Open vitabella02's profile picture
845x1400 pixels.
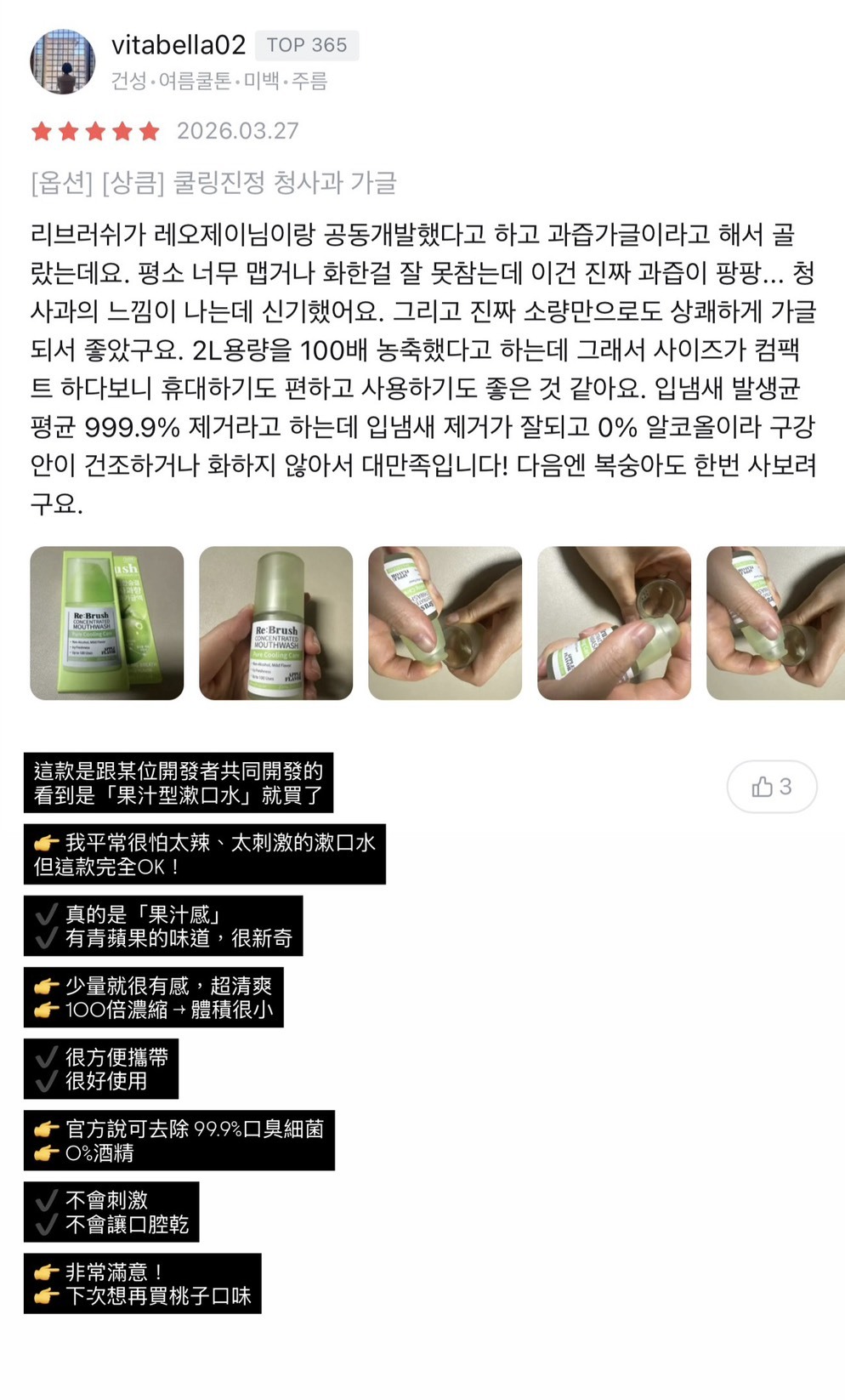[x=62, y=61]
